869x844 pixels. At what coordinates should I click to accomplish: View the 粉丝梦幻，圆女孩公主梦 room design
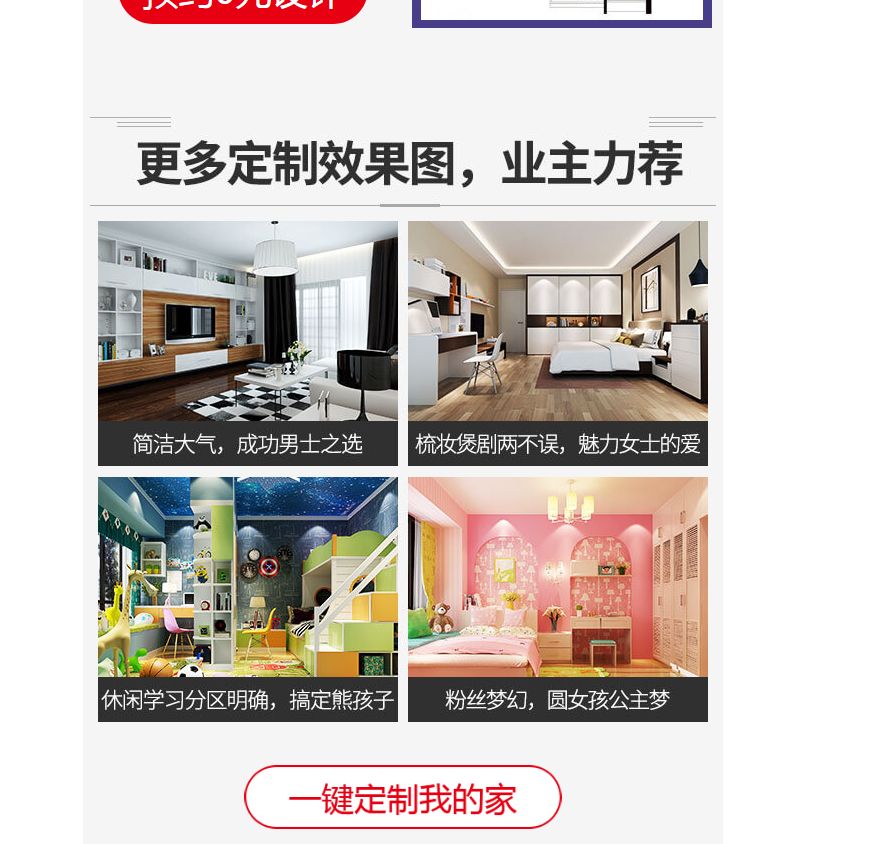pyautogui.click(x=557, y=578)
